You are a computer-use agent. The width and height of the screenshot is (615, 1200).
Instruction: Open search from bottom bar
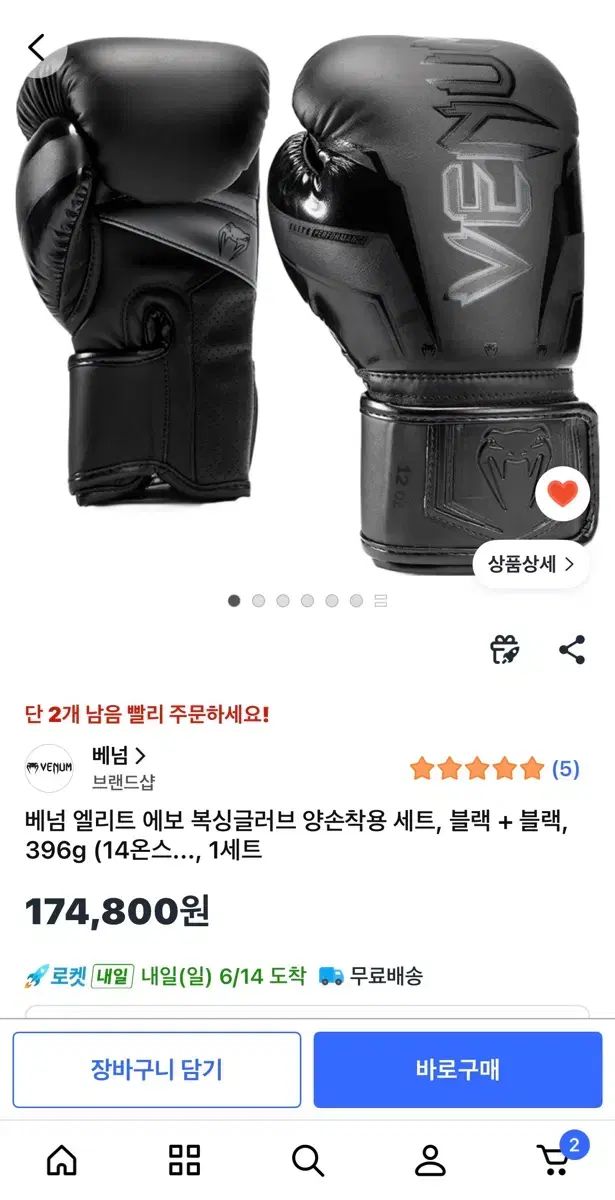click(308, 1160)
